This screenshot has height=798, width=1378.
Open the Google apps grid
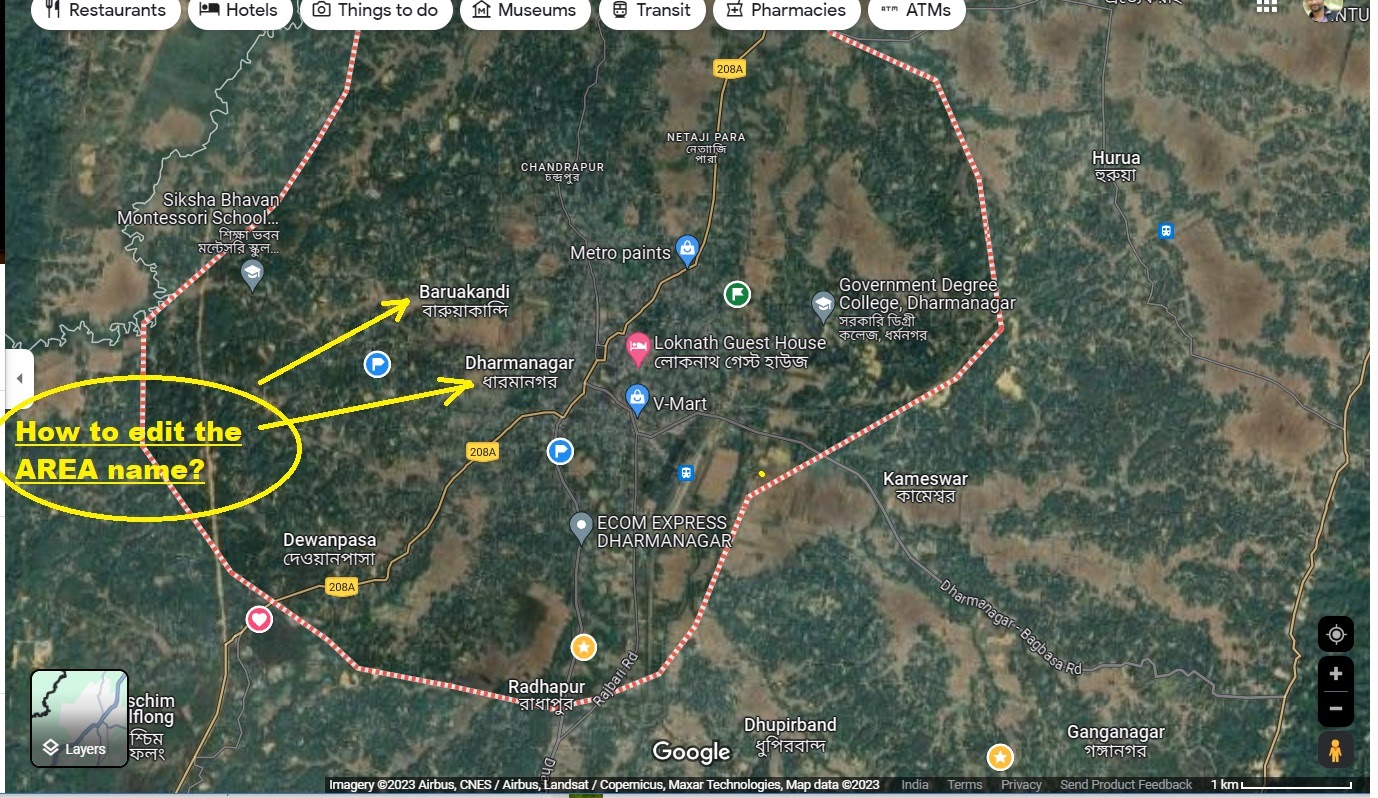(x=1267, y=6)
